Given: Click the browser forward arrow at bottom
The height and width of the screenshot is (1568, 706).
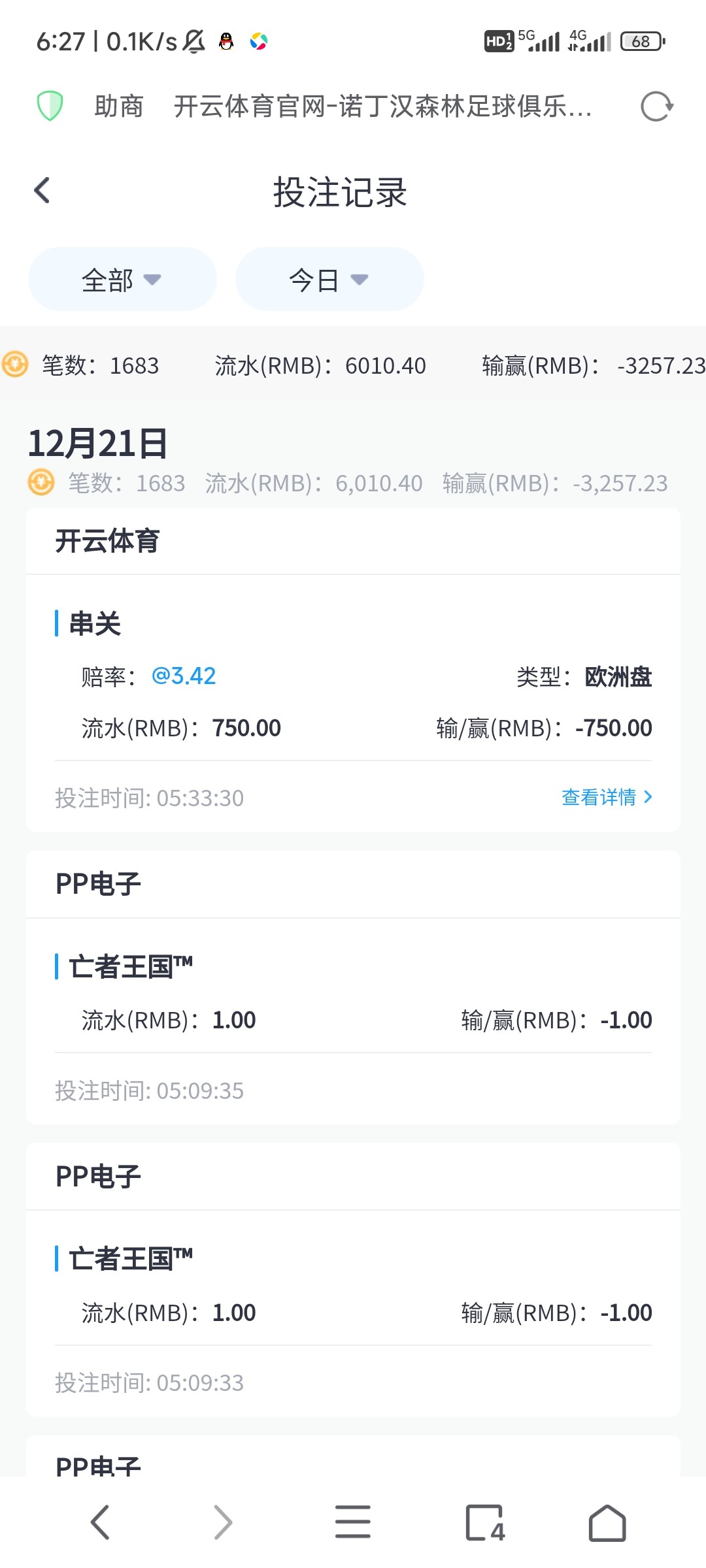Looking at the screenshot, I should (222, 1522).
